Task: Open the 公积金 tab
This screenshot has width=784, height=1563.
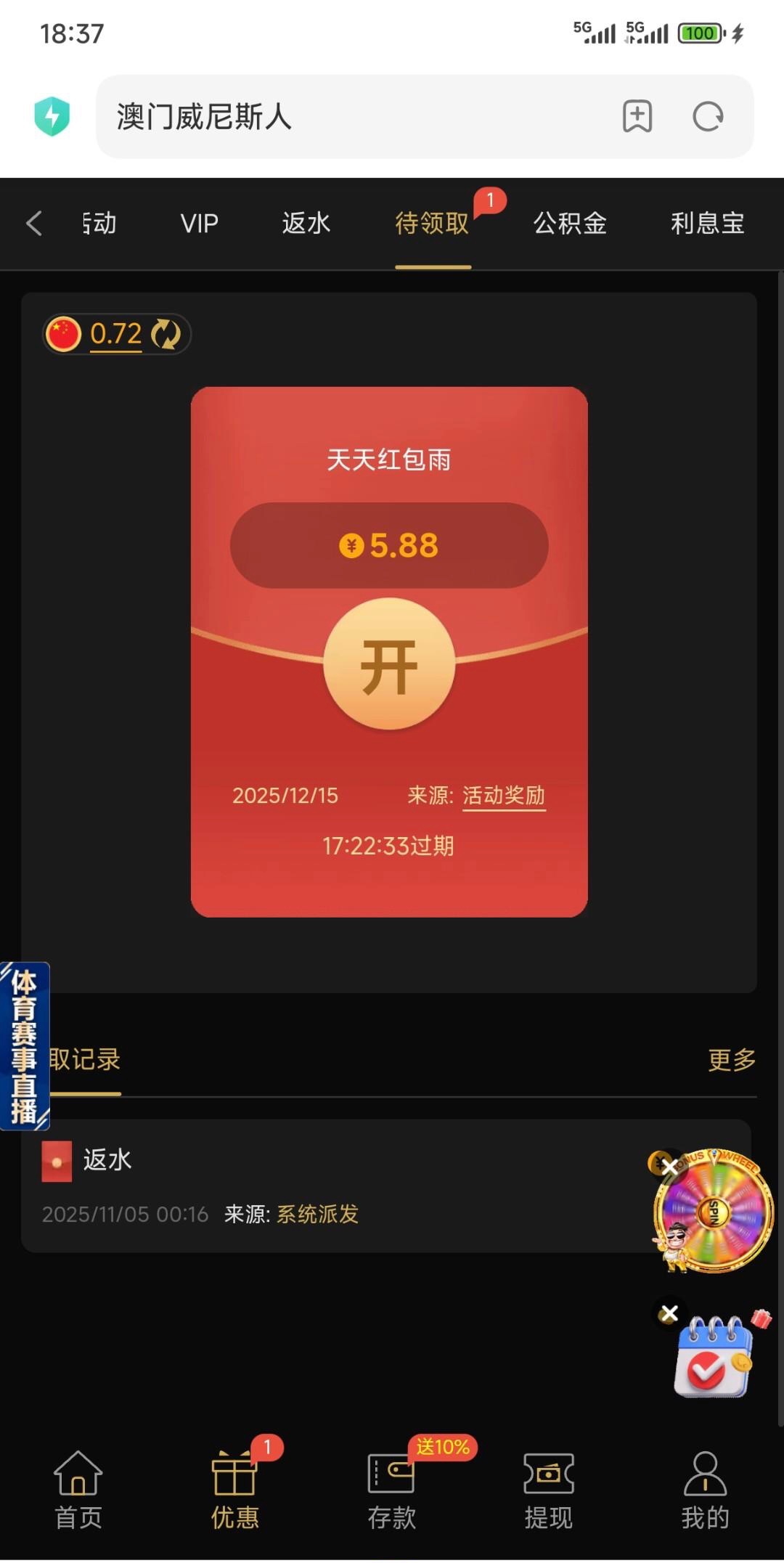Action: [570, 223]
